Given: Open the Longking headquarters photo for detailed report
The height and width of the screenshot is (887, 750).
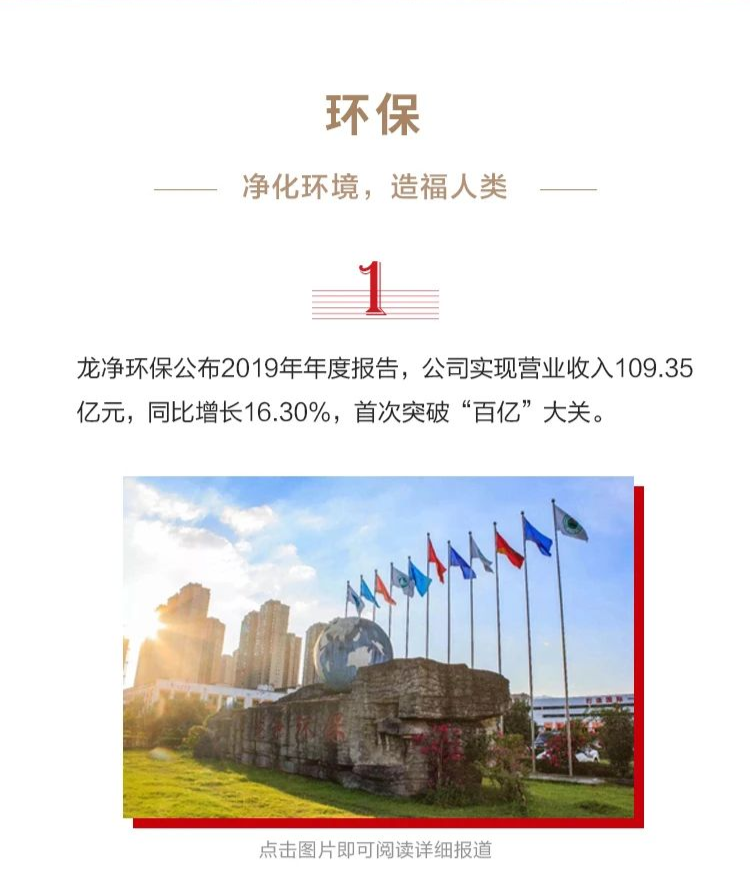Looking at the screenshot, I should [x=378, y=647].
